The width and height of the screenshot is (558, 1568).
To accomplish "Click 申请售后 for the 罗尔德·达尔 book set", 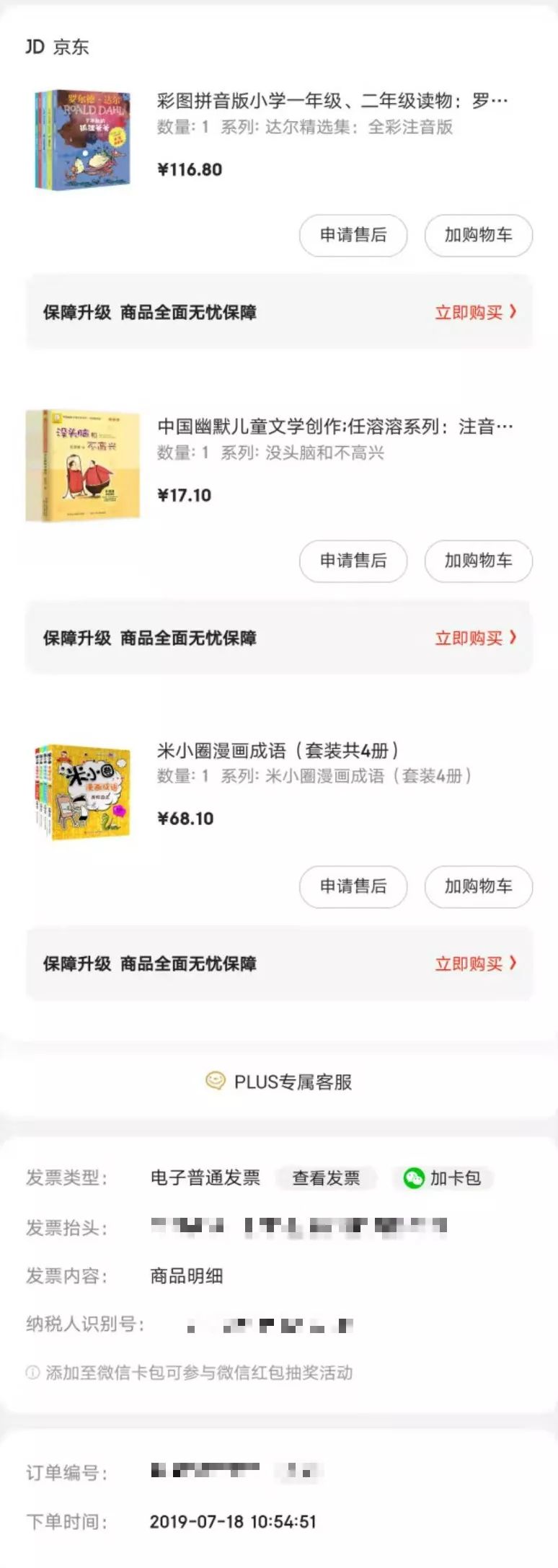I will pyautogui.click(x=353, y=235).
